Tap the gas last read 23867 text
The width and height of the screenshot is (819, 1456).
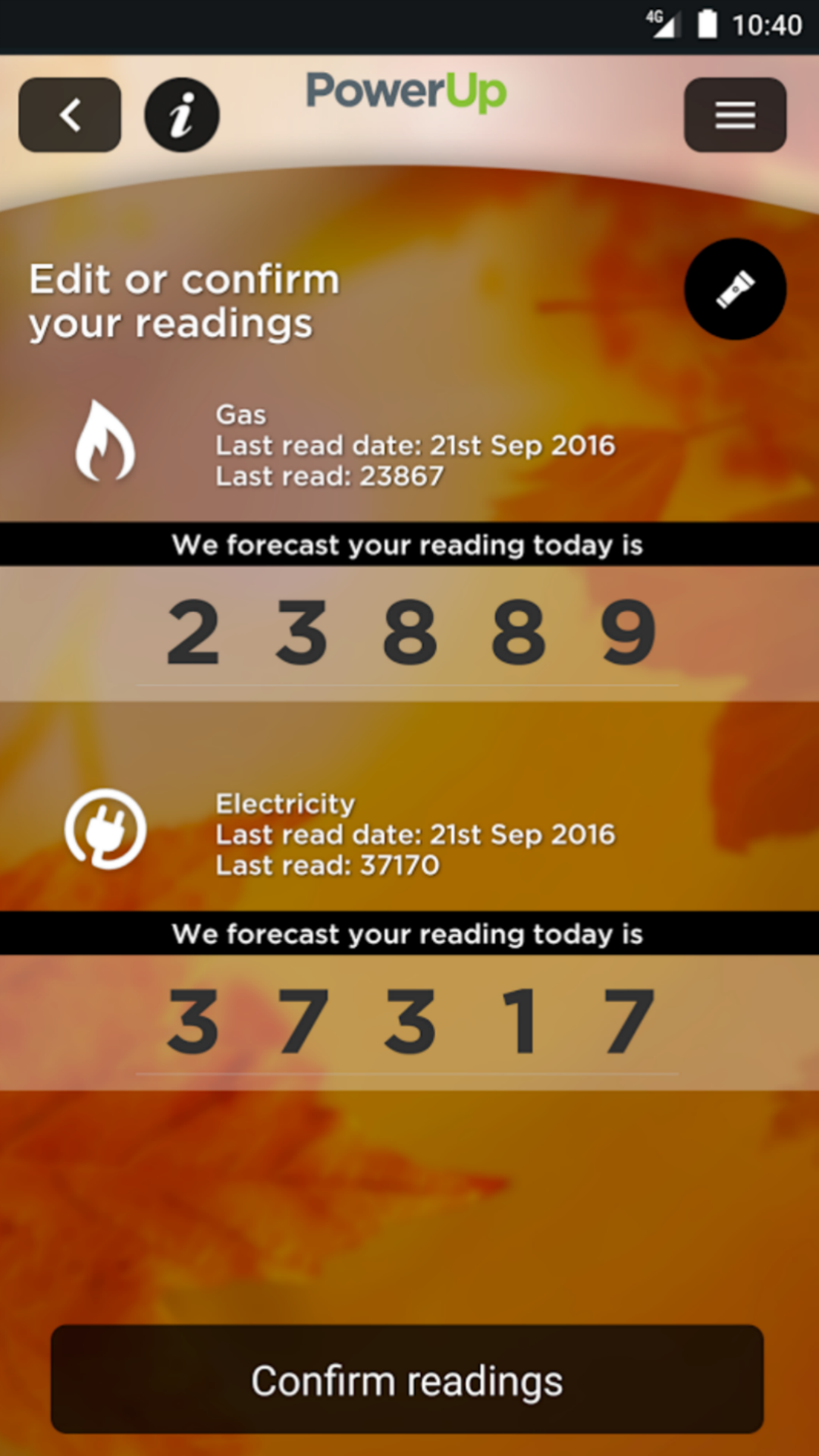(328, 475)
